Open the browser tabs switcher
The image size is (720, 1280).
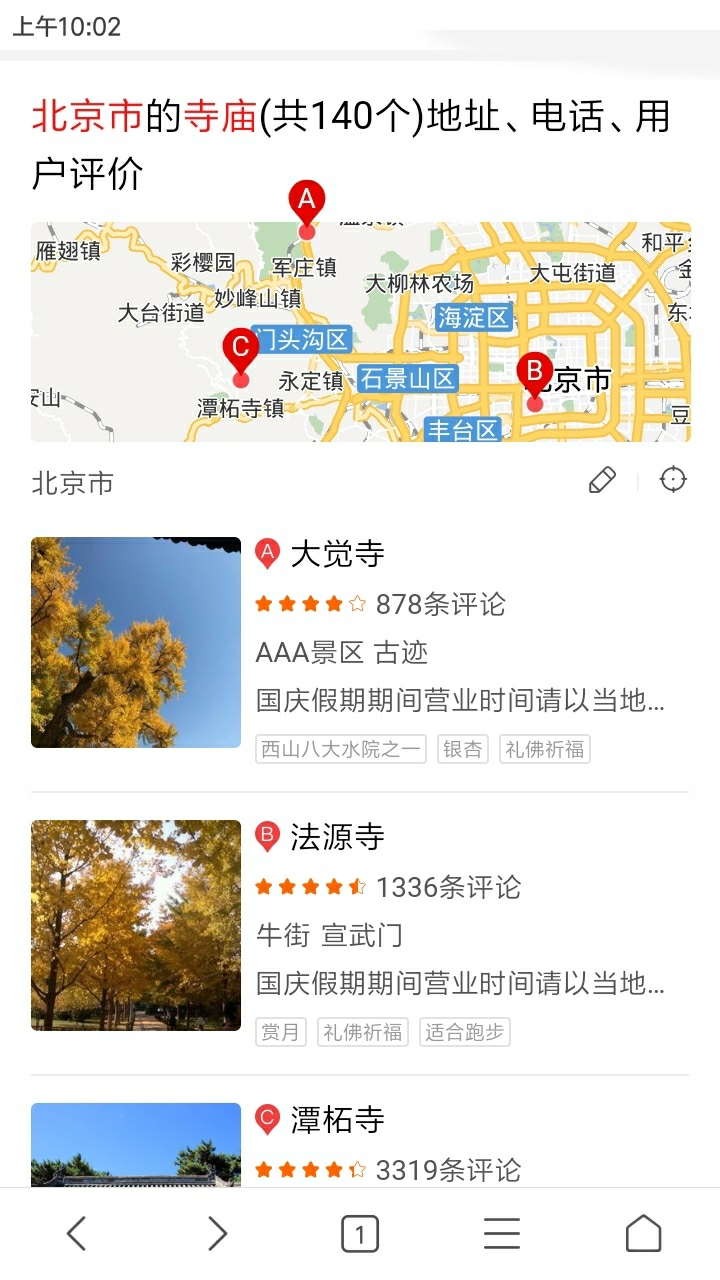coord(360,1234)
